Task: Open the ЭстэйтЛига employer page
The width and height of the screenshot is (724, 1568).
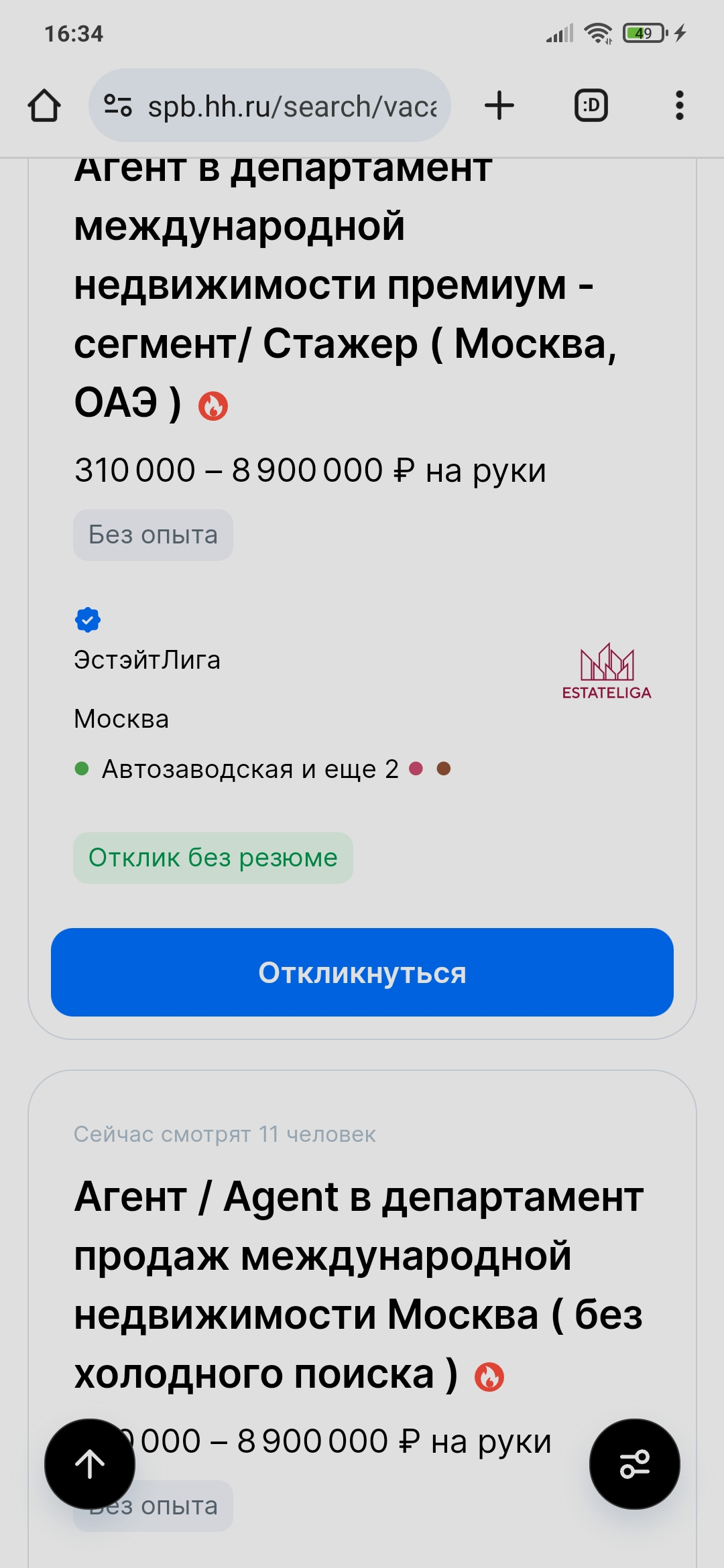Action: coord(147,660)
